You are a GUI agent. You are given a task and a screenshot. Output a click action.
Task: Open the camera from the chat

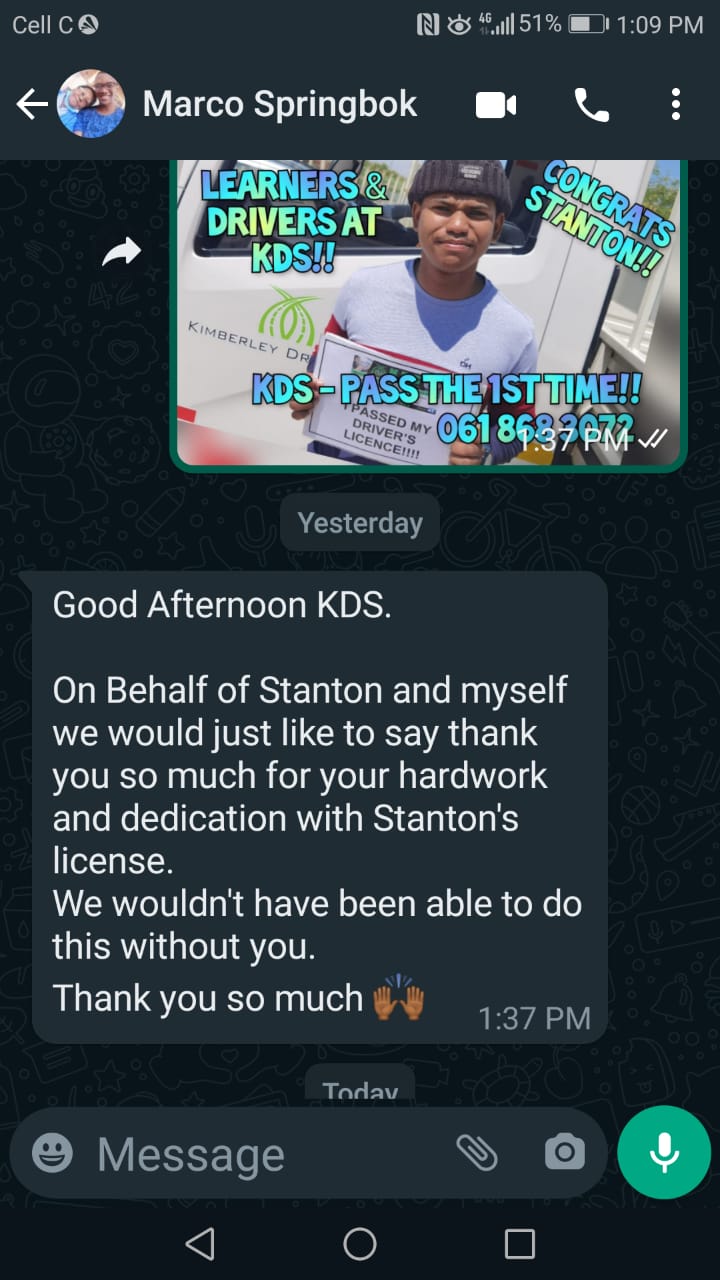point(564,1153)
